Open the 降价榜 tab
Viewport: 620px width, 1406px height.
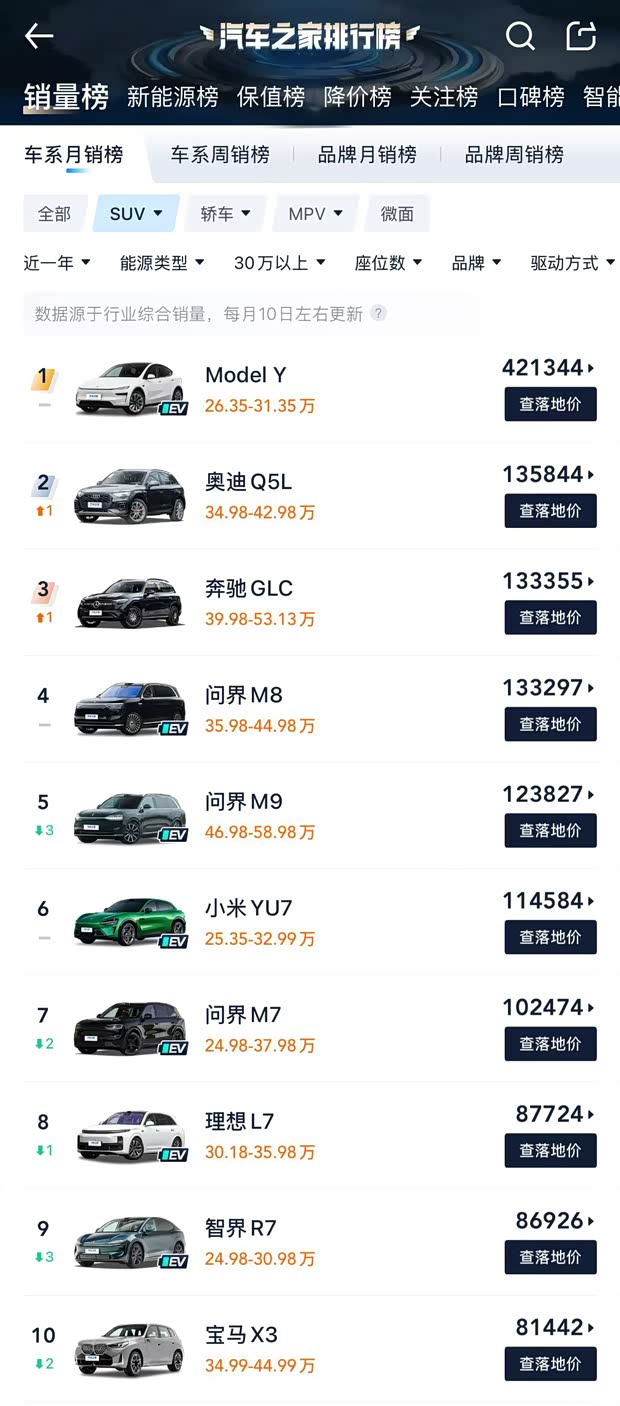357,97
